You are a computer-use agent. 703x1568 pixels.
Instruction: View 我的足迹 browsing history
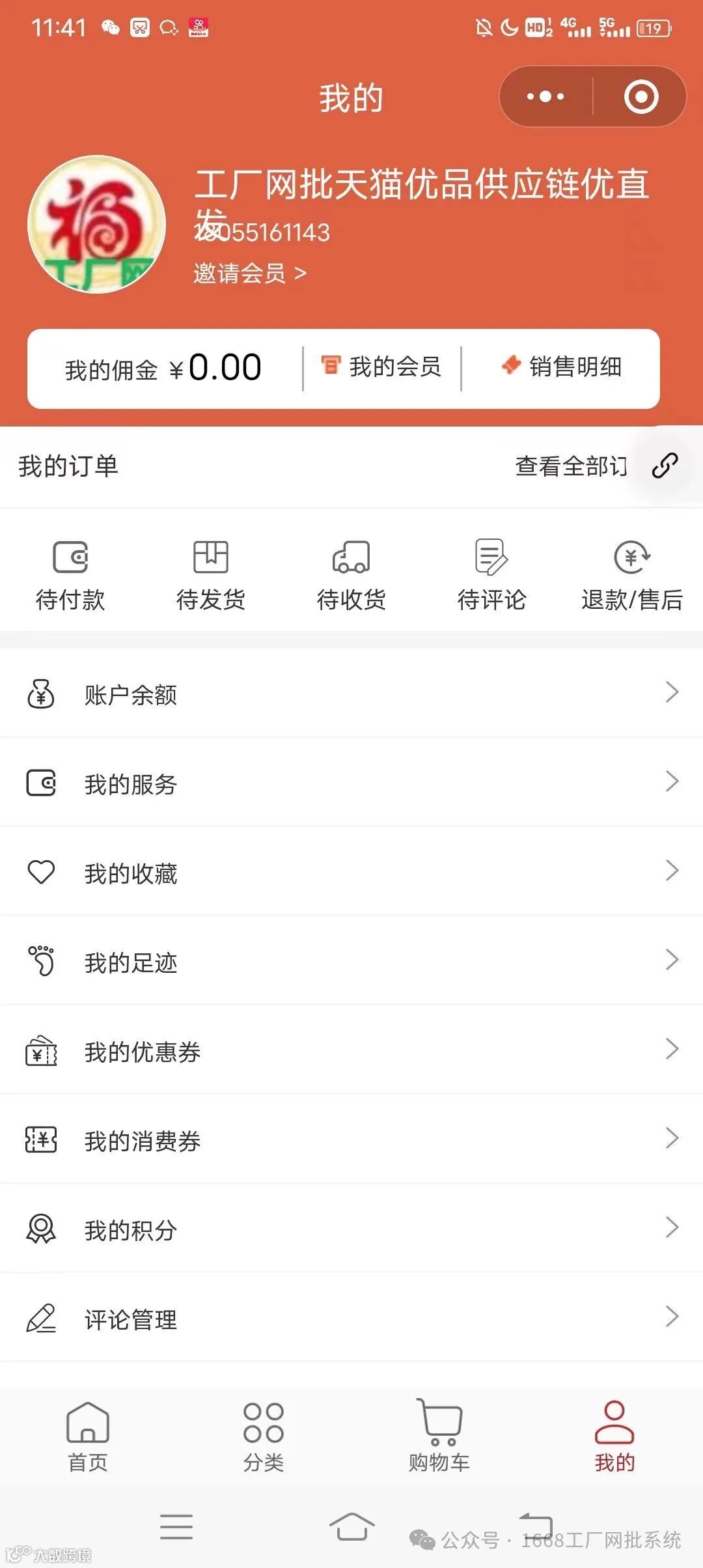tap(351, 962)
